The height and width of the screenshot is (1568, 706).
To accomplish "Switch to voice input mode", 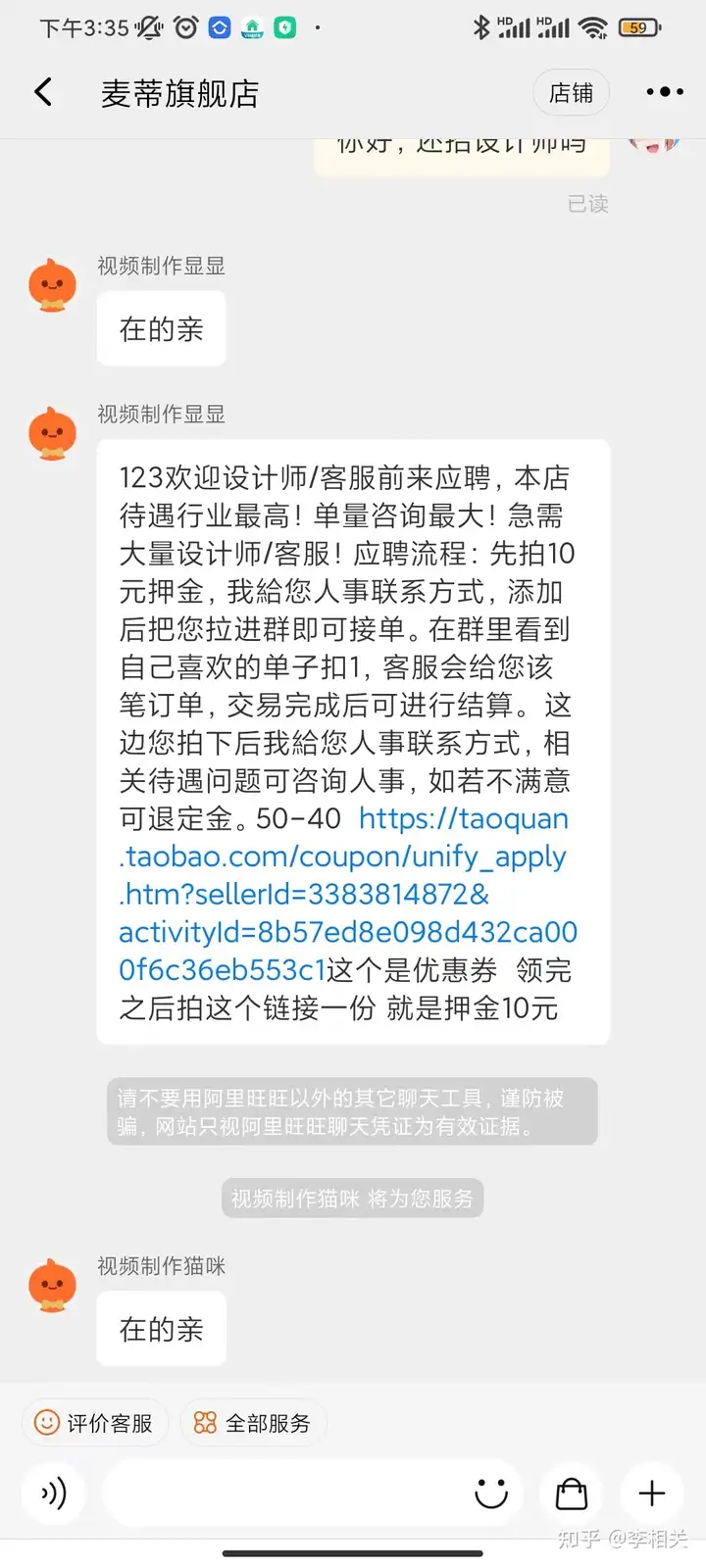I will (x=53, y=1494).
